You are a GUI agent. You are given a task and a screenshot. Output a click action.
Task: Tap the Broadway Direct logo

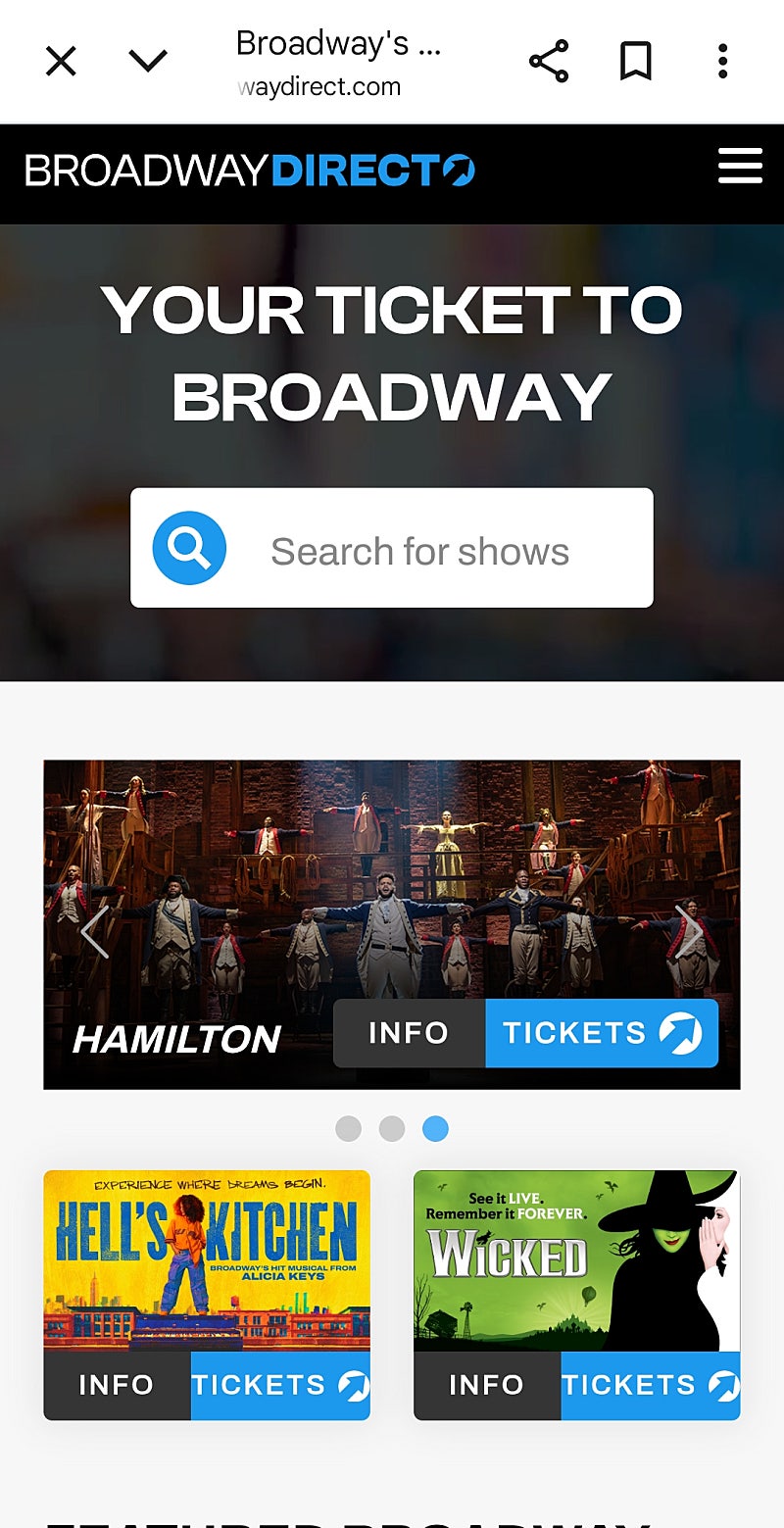coord(250,171)
